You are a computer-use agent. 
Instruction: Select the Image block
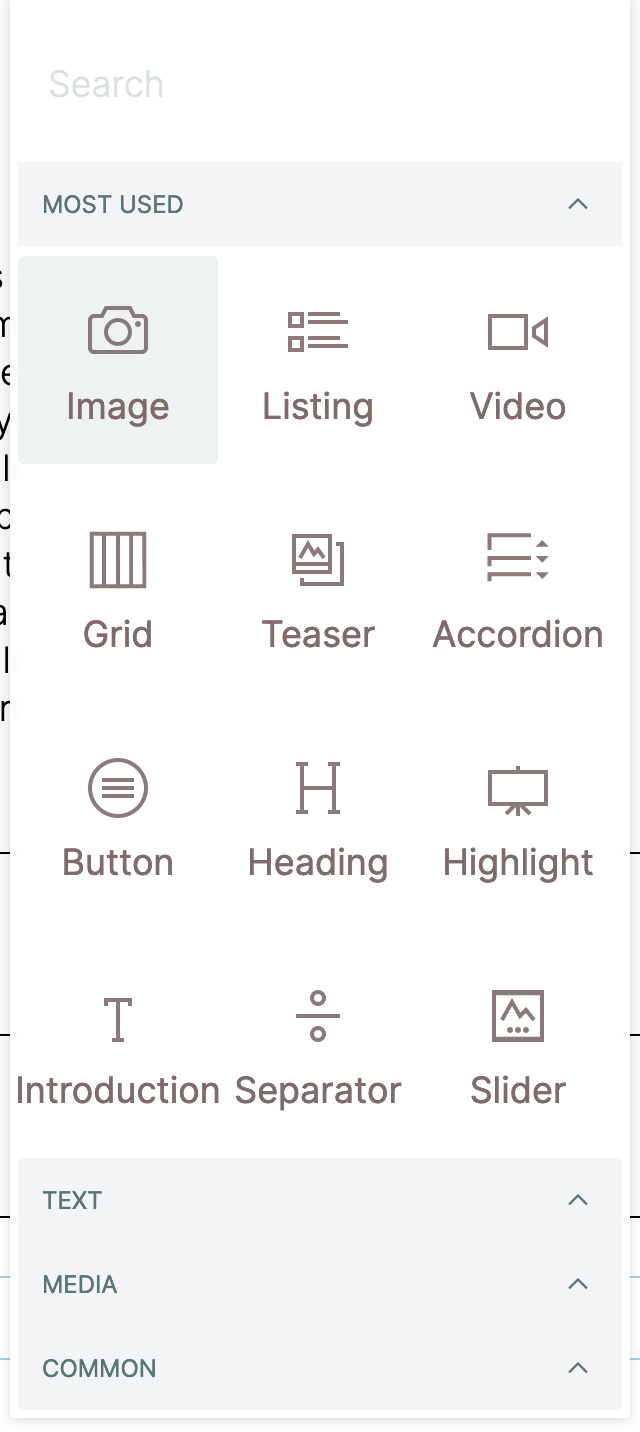[118, 360]
